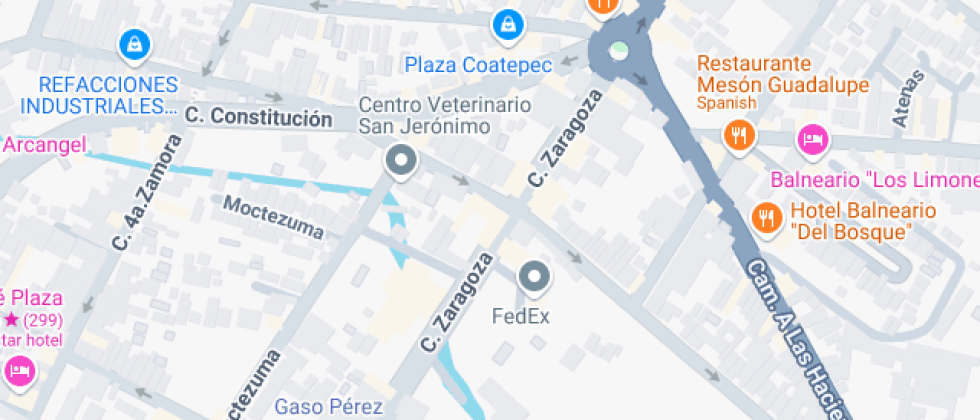
Task: View the Restaurante Mesón Guadalupe pin
Action: pos(739,133)
